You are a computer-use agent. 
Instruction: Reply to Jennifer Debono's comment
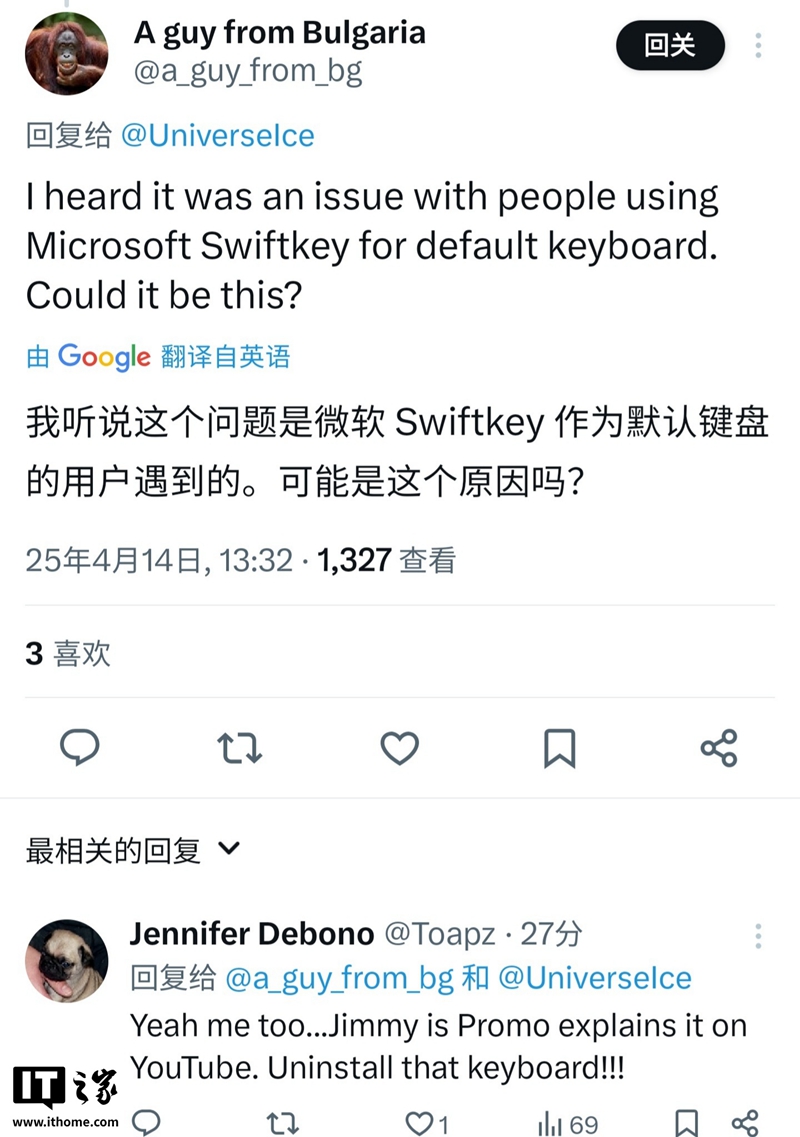tap(146, 1121)
